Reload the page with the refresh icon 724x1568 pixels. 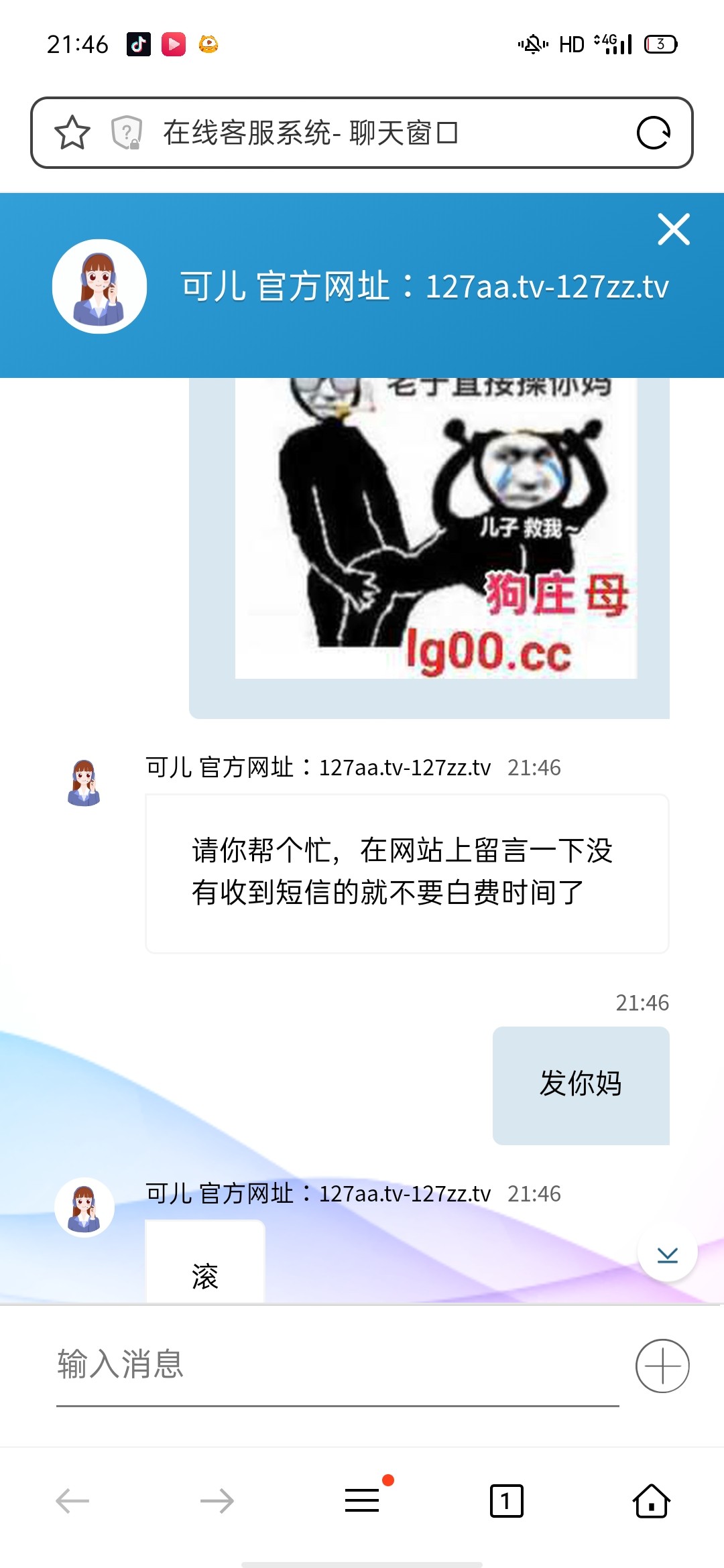pyautogui.click(x=654, y=133)
